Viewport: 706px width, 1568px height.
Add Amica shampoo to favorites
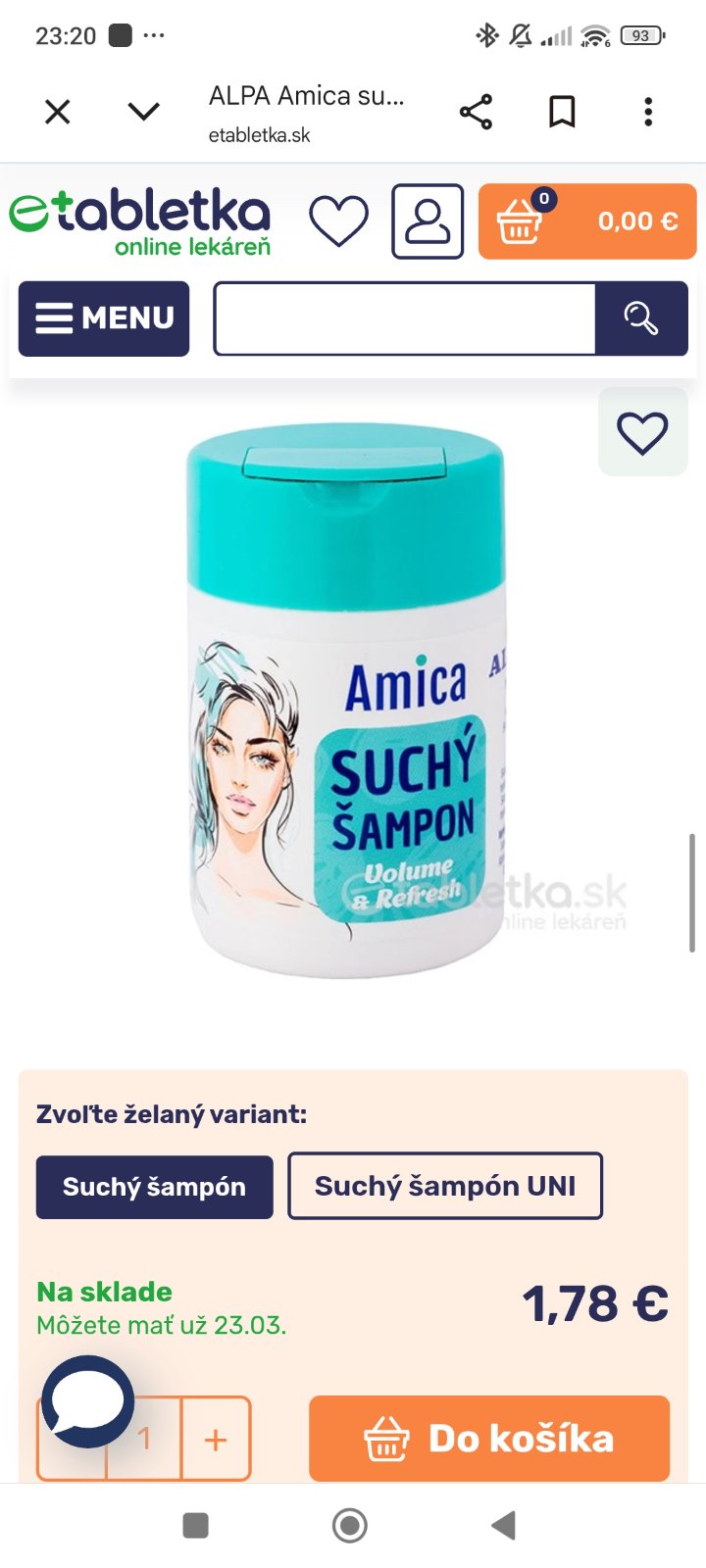[x=642, y=432]
